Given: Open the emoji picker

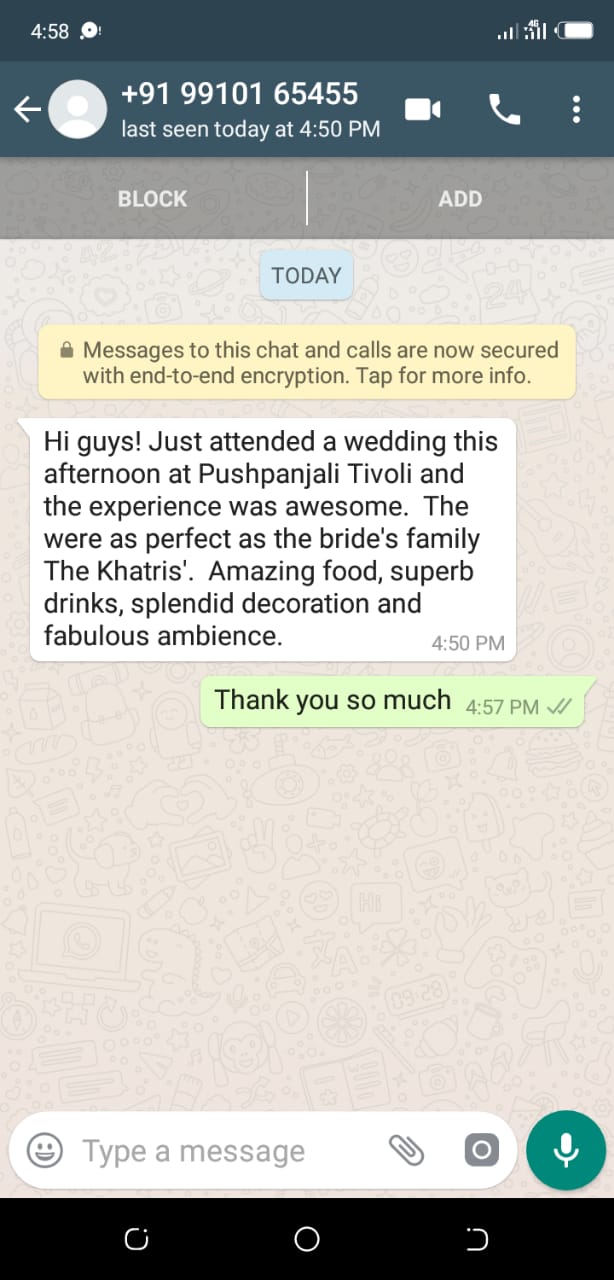Looking at the screenshot, I should click(45, 1150).
